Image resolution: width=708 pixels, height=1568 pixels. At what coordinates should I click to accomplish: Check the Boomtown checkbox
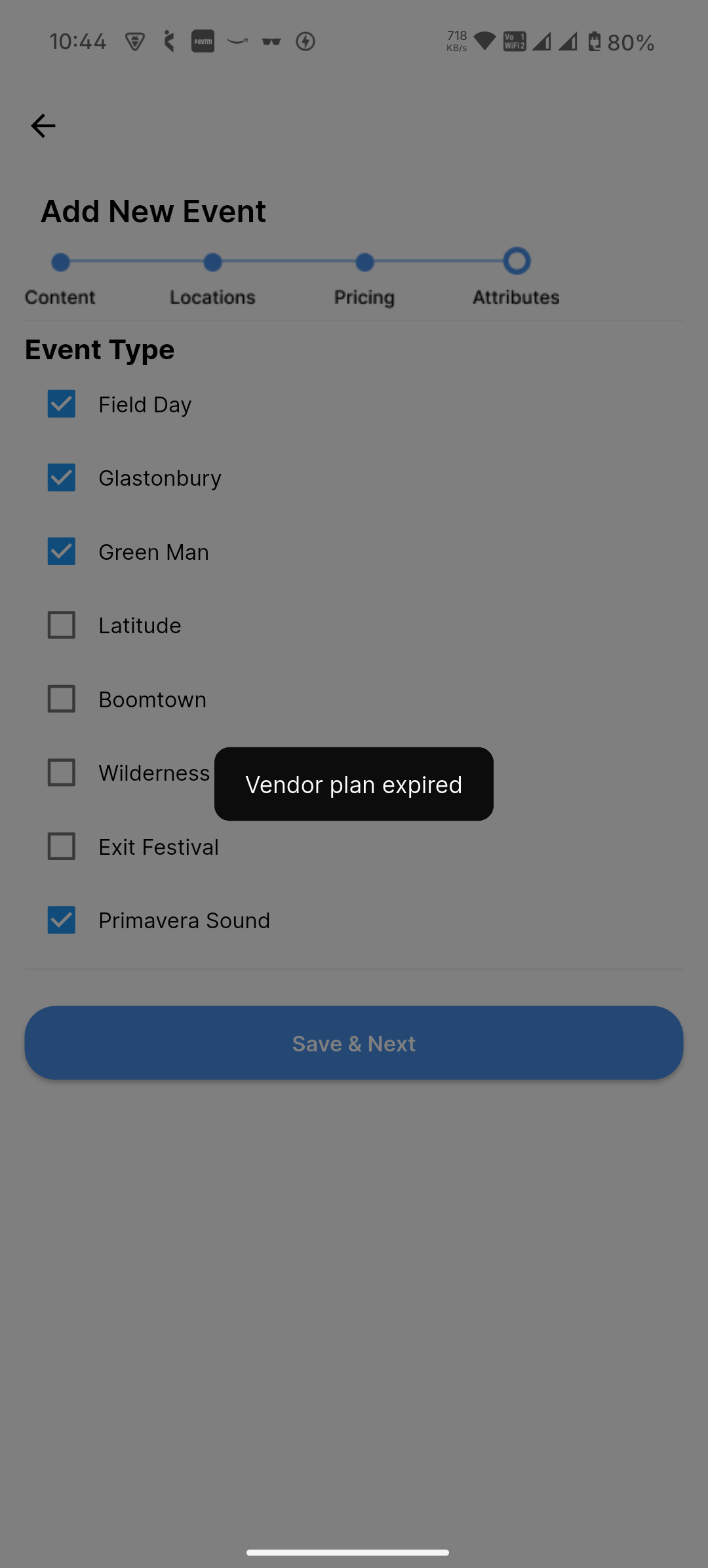click(62, 699)
